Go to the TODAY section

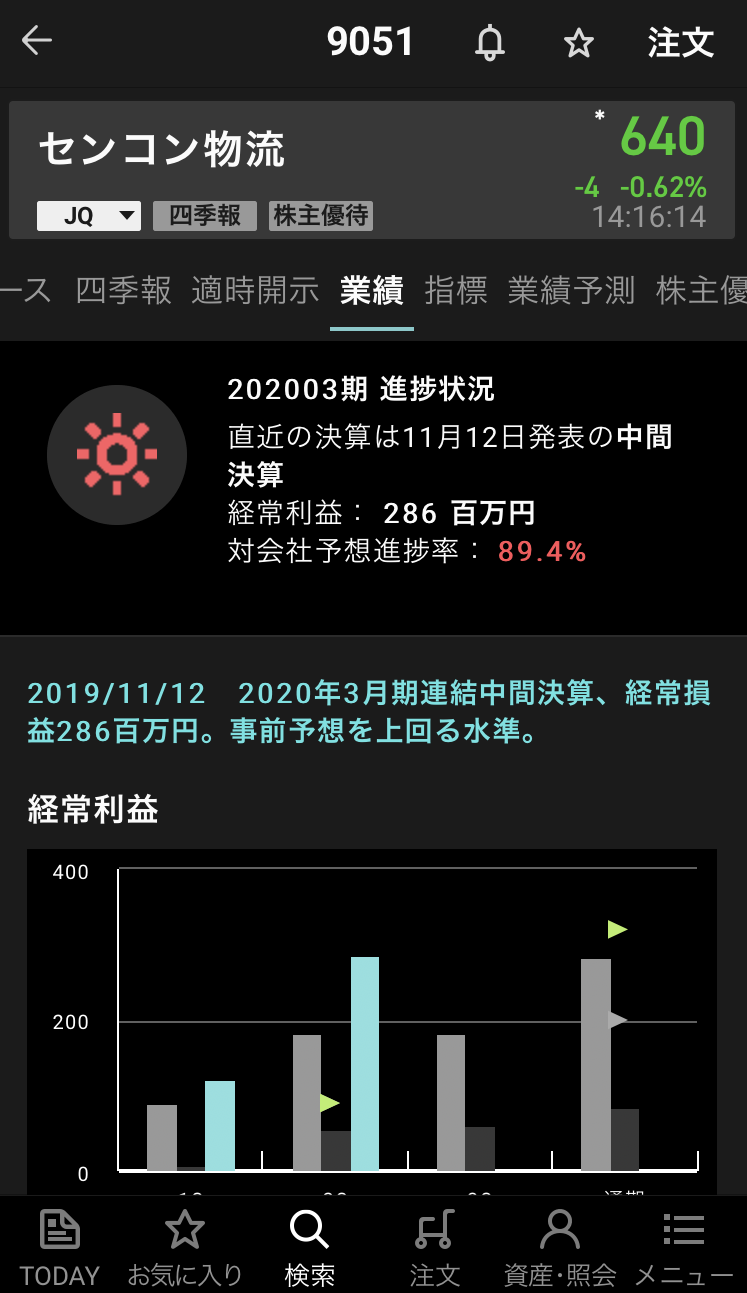[x=60, y=1245]
